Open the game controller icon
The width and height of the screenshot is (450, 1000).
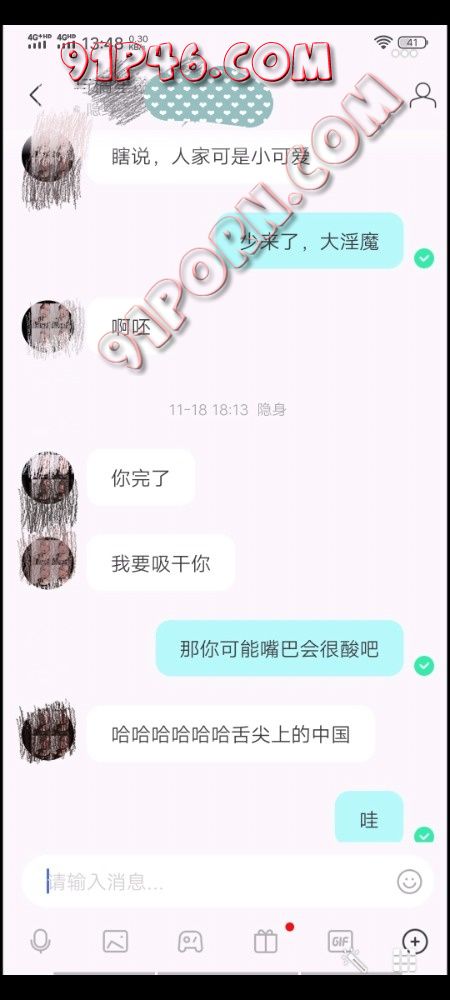click(190, 941)
